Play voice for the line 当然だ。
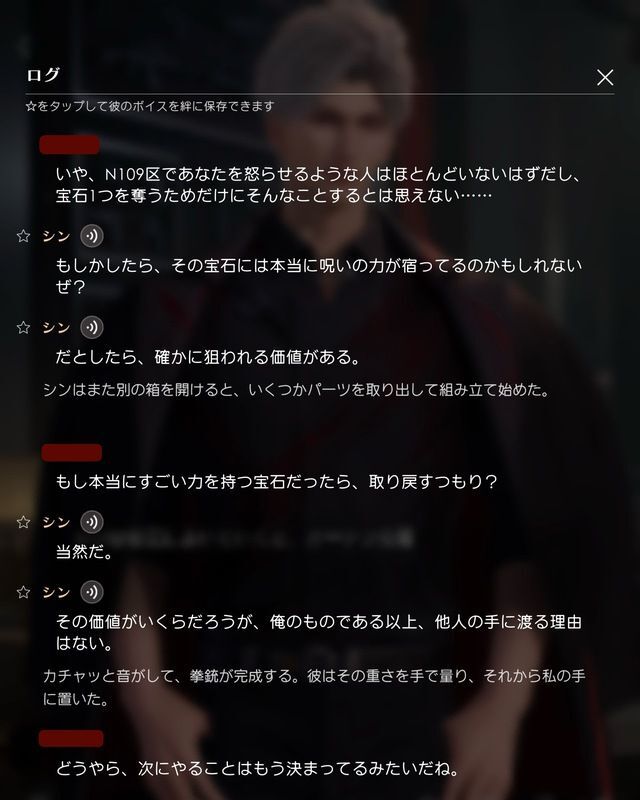Image resolution: width=640 pixels, height=800 pixels. click(x=92, y=521)
